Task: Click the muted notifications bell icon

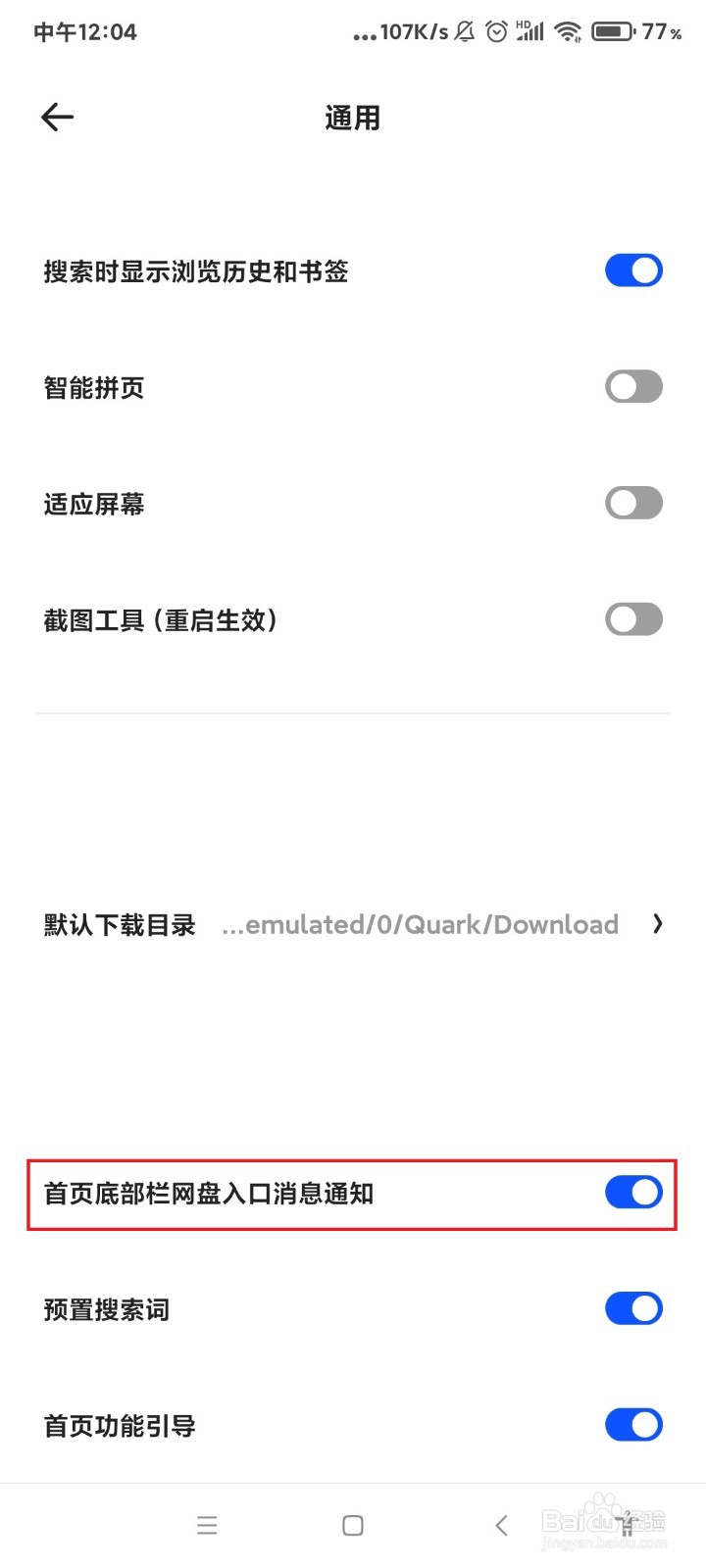Action: pos(462,31)
